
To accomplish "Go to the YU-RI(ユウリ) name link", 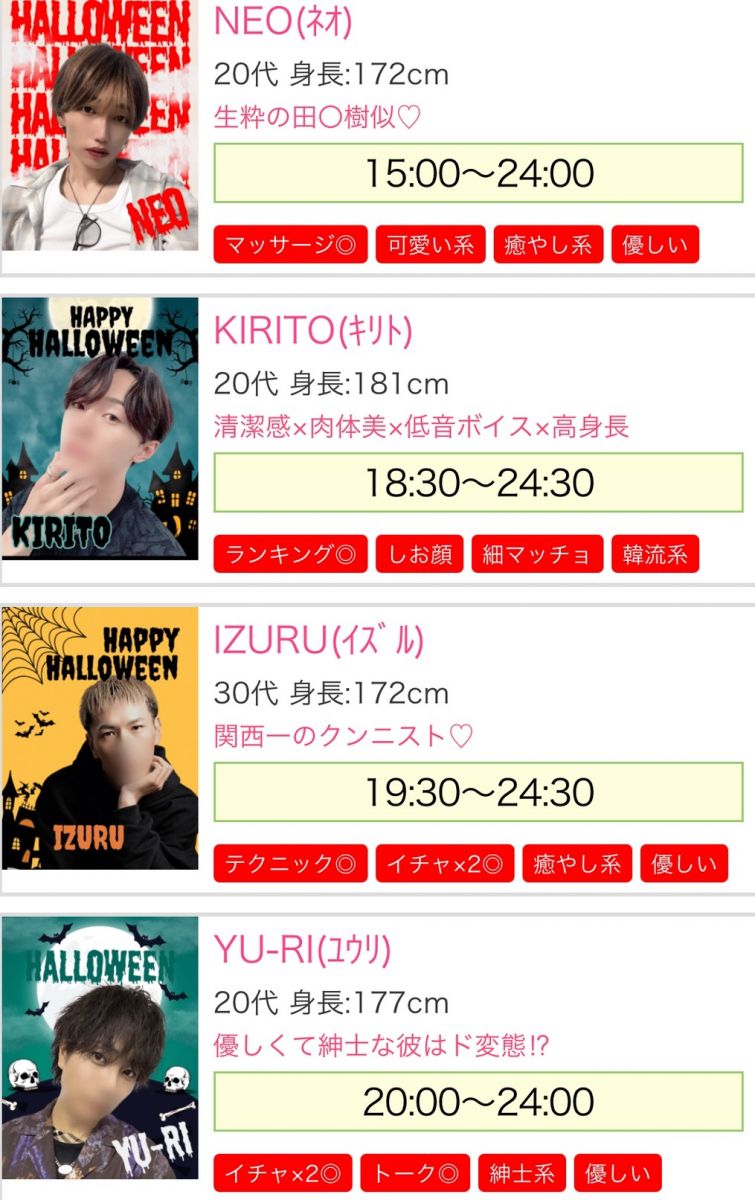I will point(302,949).
